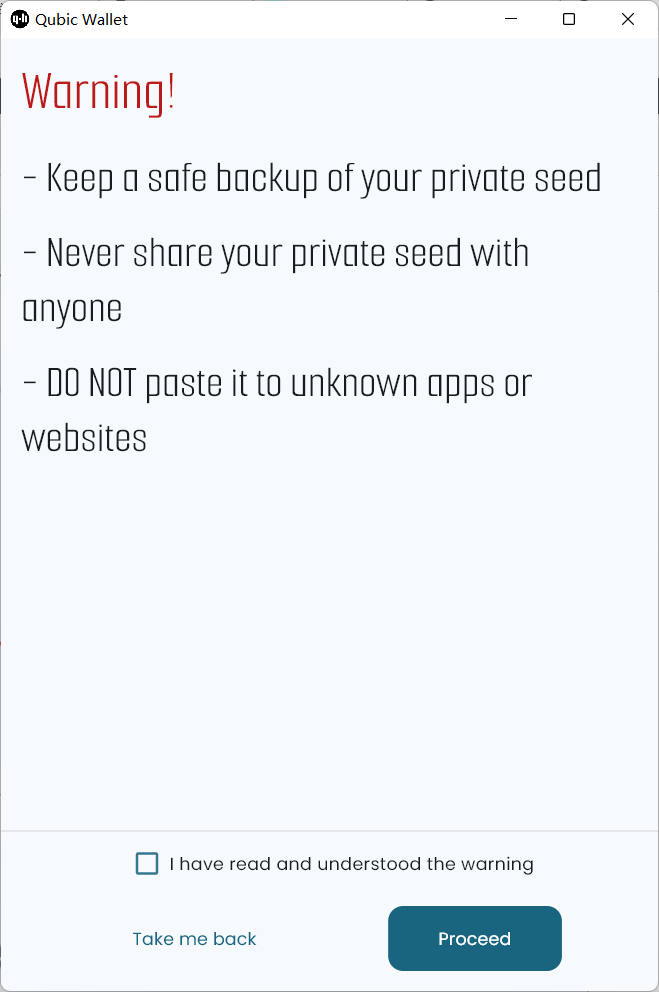The image size is (659, 992).
Task: Select Take me back
Action: 194,938
